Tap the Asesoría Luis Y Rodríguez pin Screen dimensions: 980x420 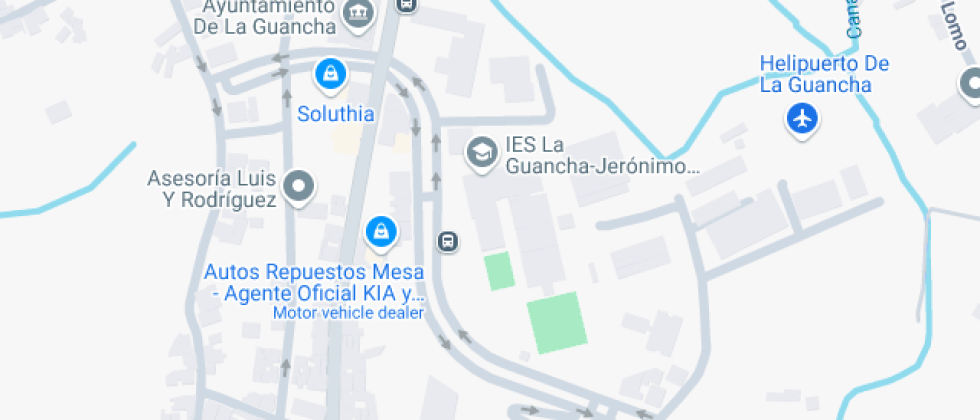tap(298, 186)
